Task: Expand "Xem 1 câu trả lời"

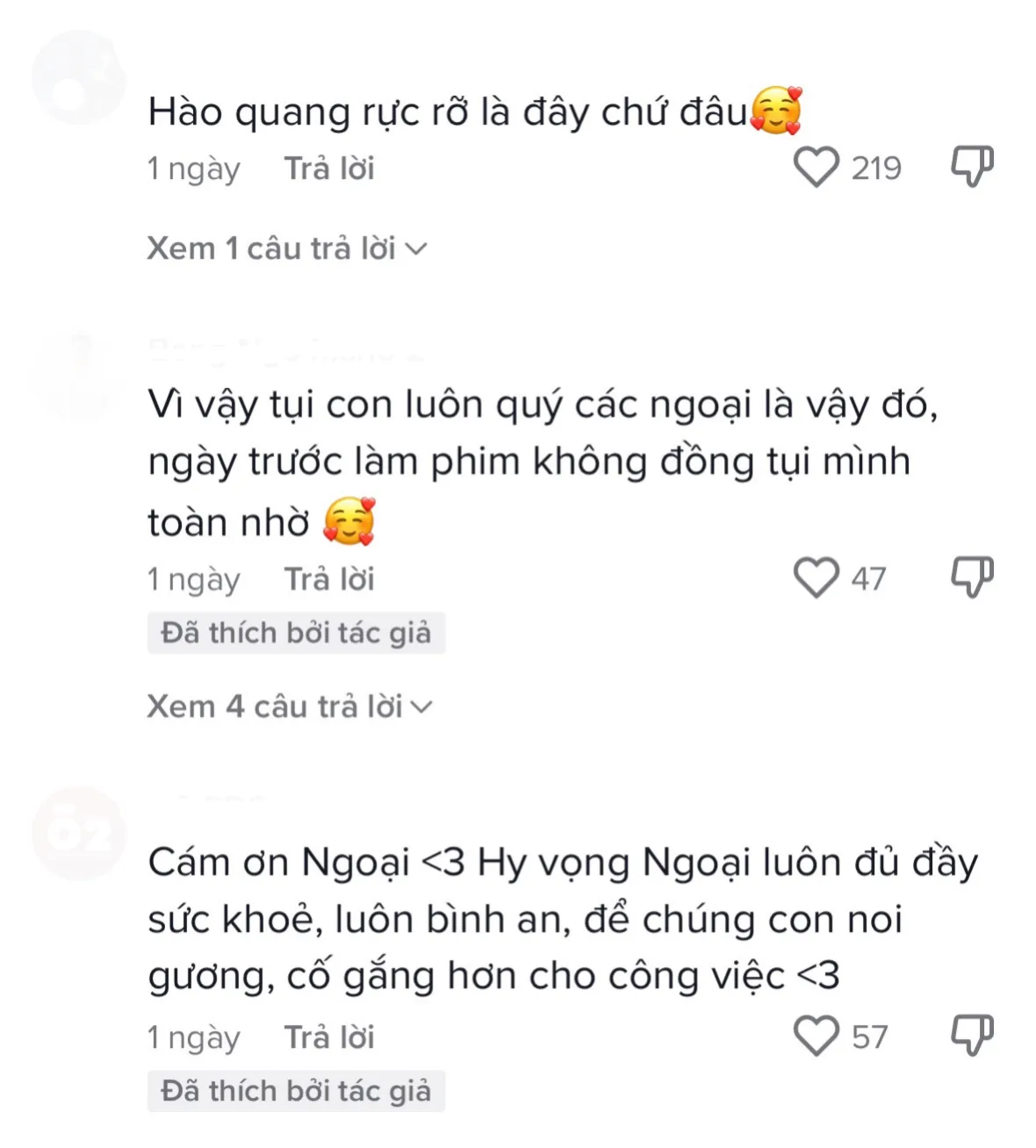Action: [x=287, y=248]
